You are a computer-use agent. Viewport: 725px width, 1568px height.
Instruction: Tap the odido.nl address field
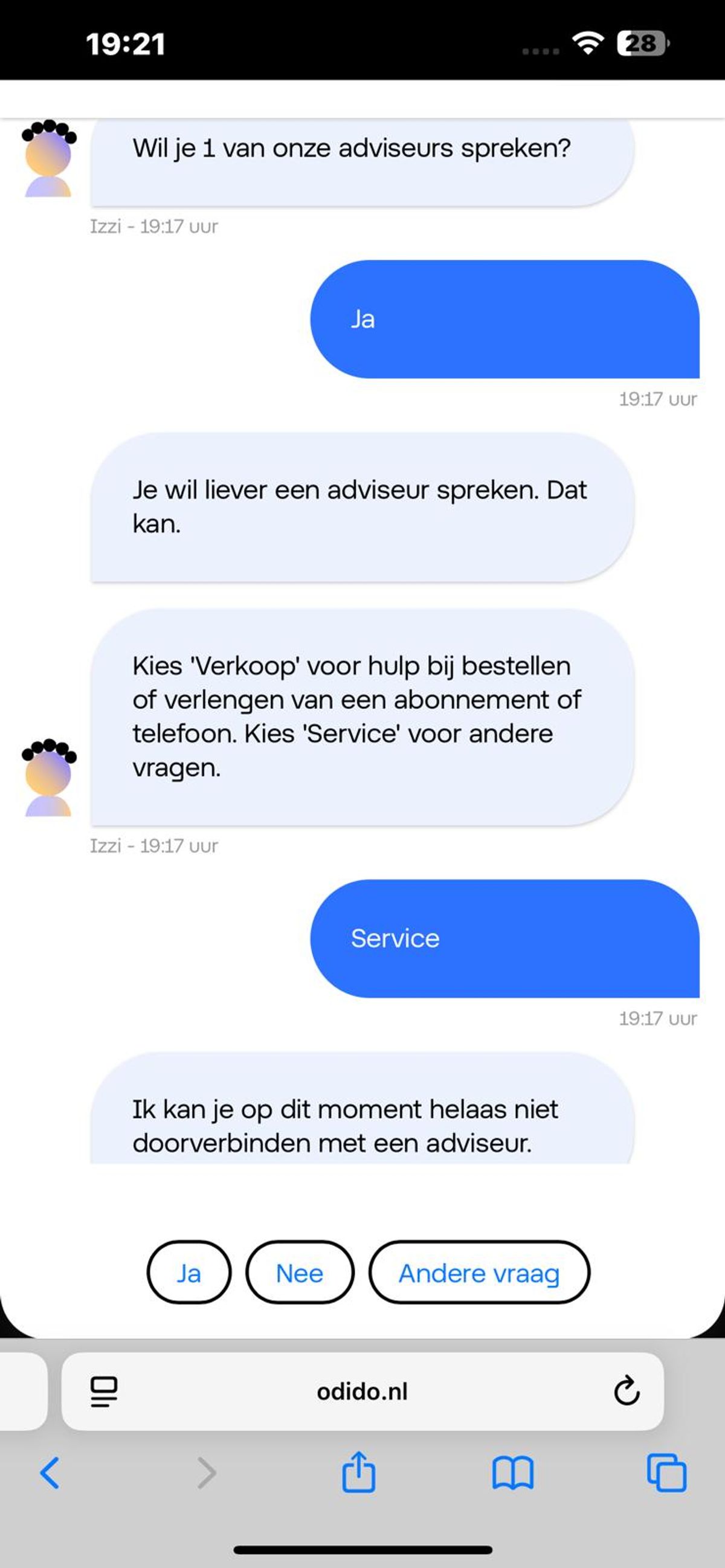[x=362, y=1392]
